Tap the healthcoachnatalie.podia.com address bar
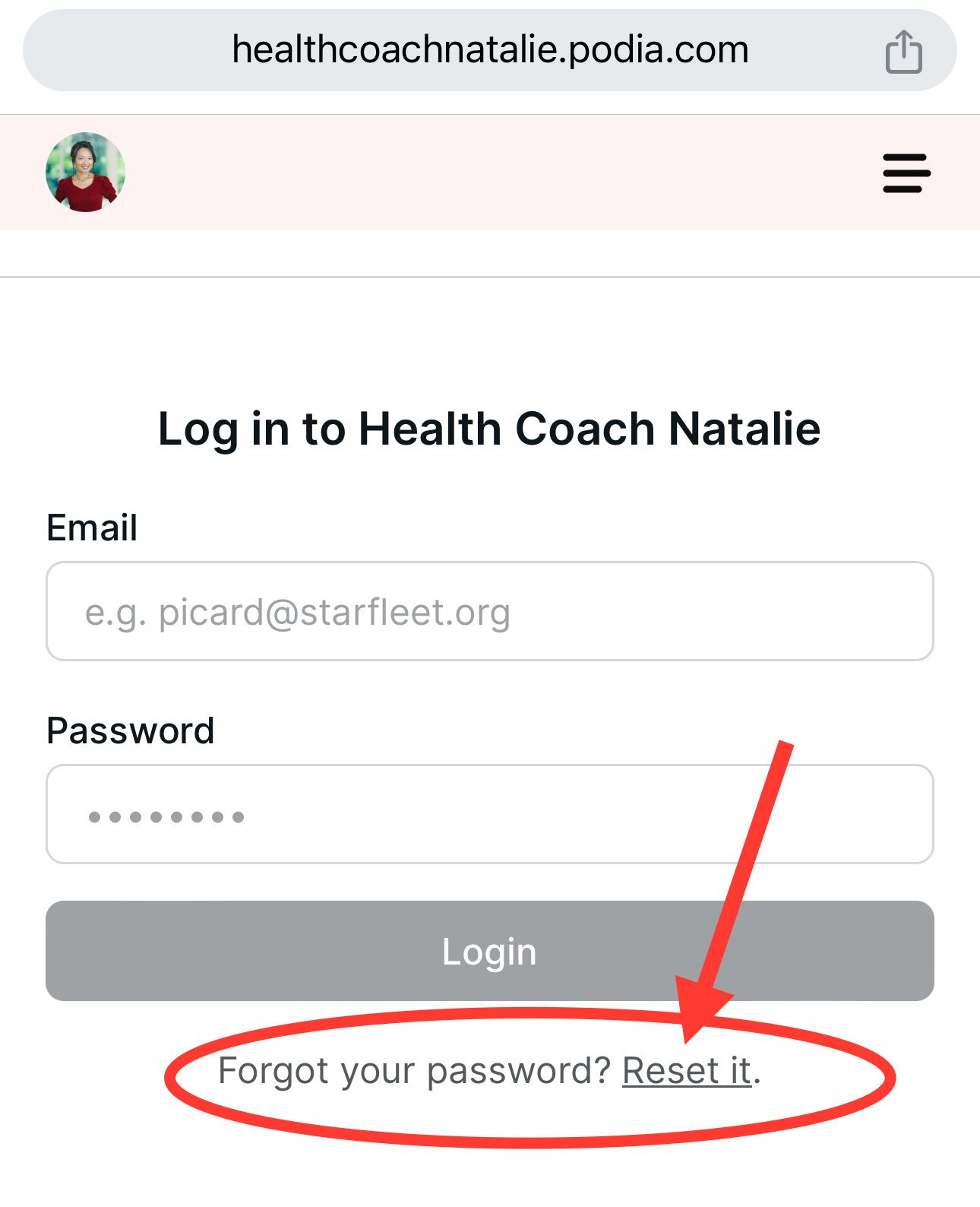The width and height of the screenshot is (980, 1207). [489, 50]
